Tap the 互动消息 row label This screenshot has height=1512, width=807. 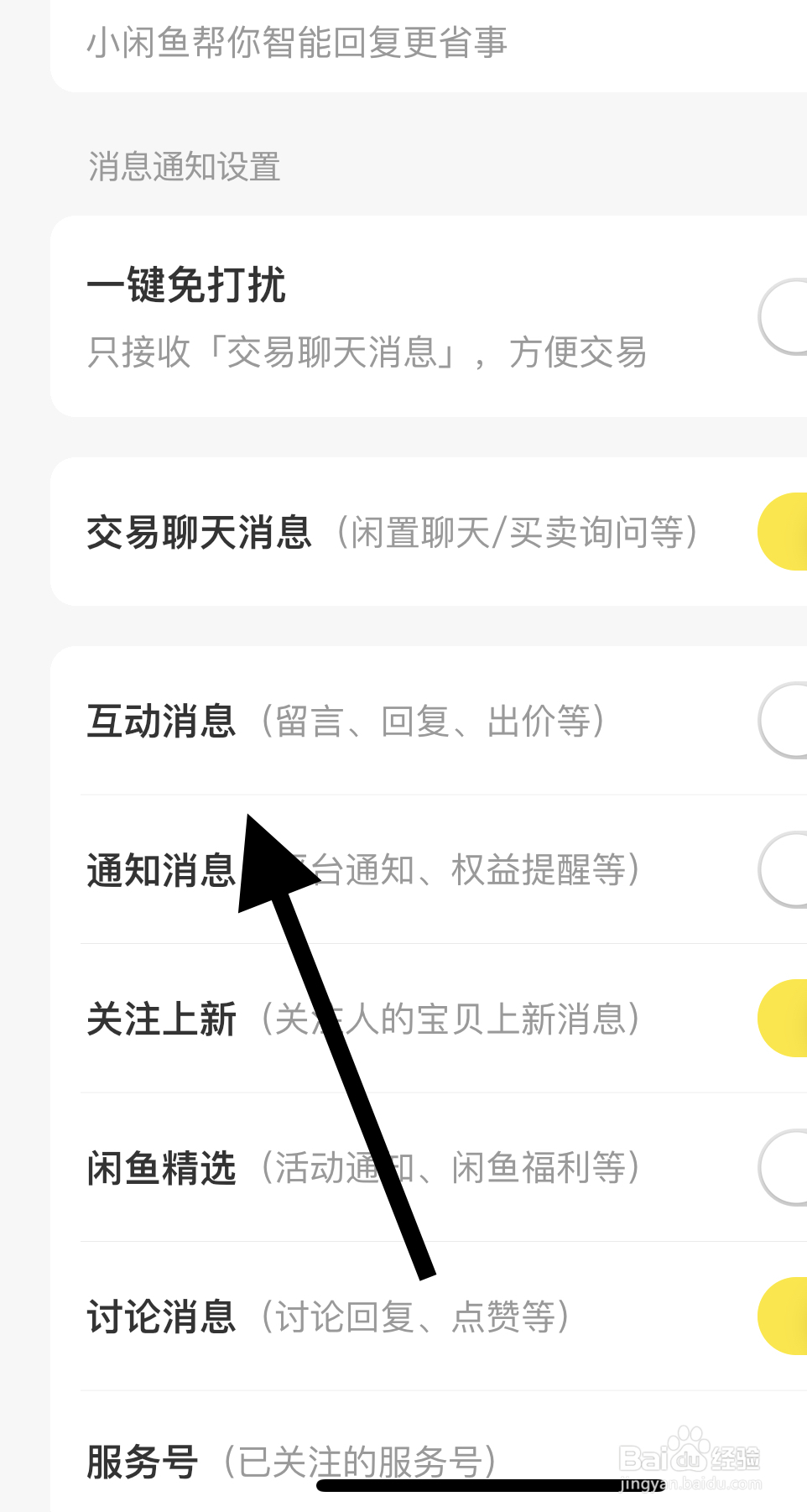click(x=162, y=720)
